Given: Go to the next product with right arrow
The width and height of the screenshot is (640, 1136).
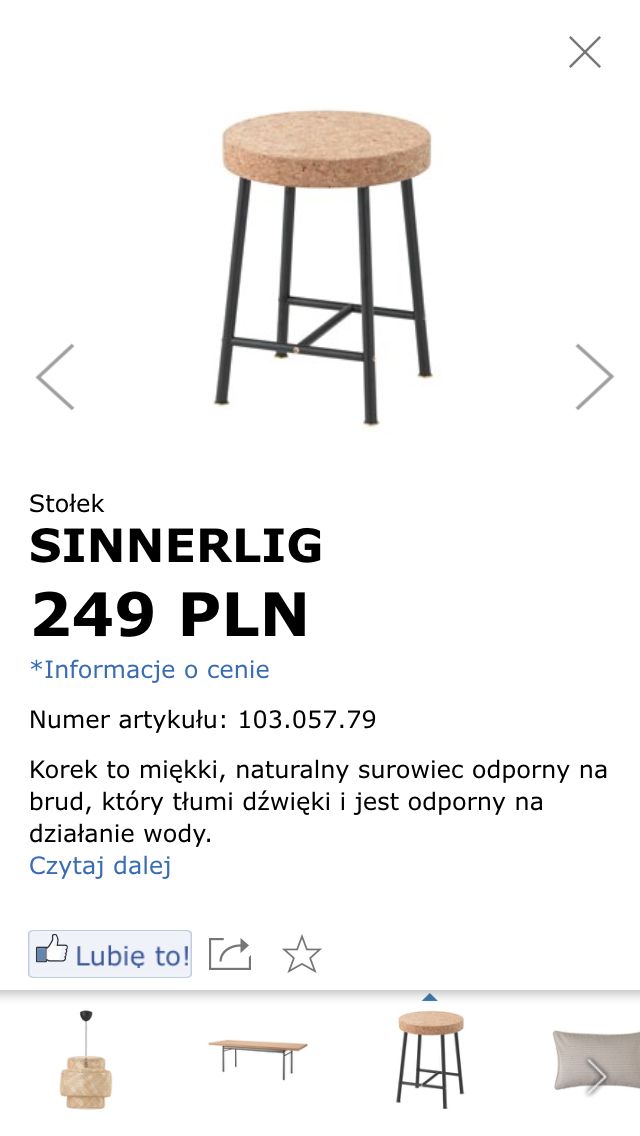Looking at the screenshot, I should (x=594, y=377).
